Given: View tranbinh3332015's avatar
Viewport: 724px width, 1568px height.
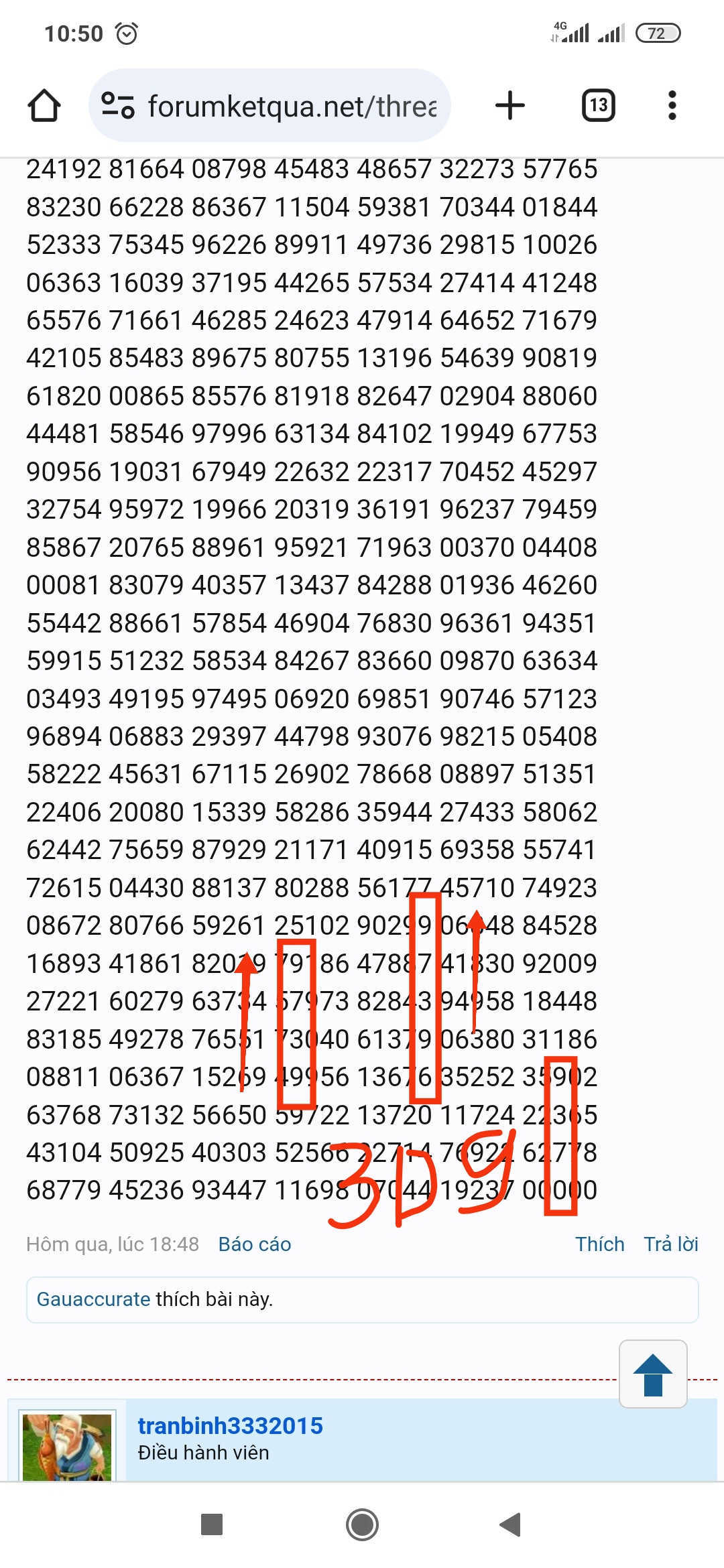Looking at the screenshot, I should pos(67,1446).
